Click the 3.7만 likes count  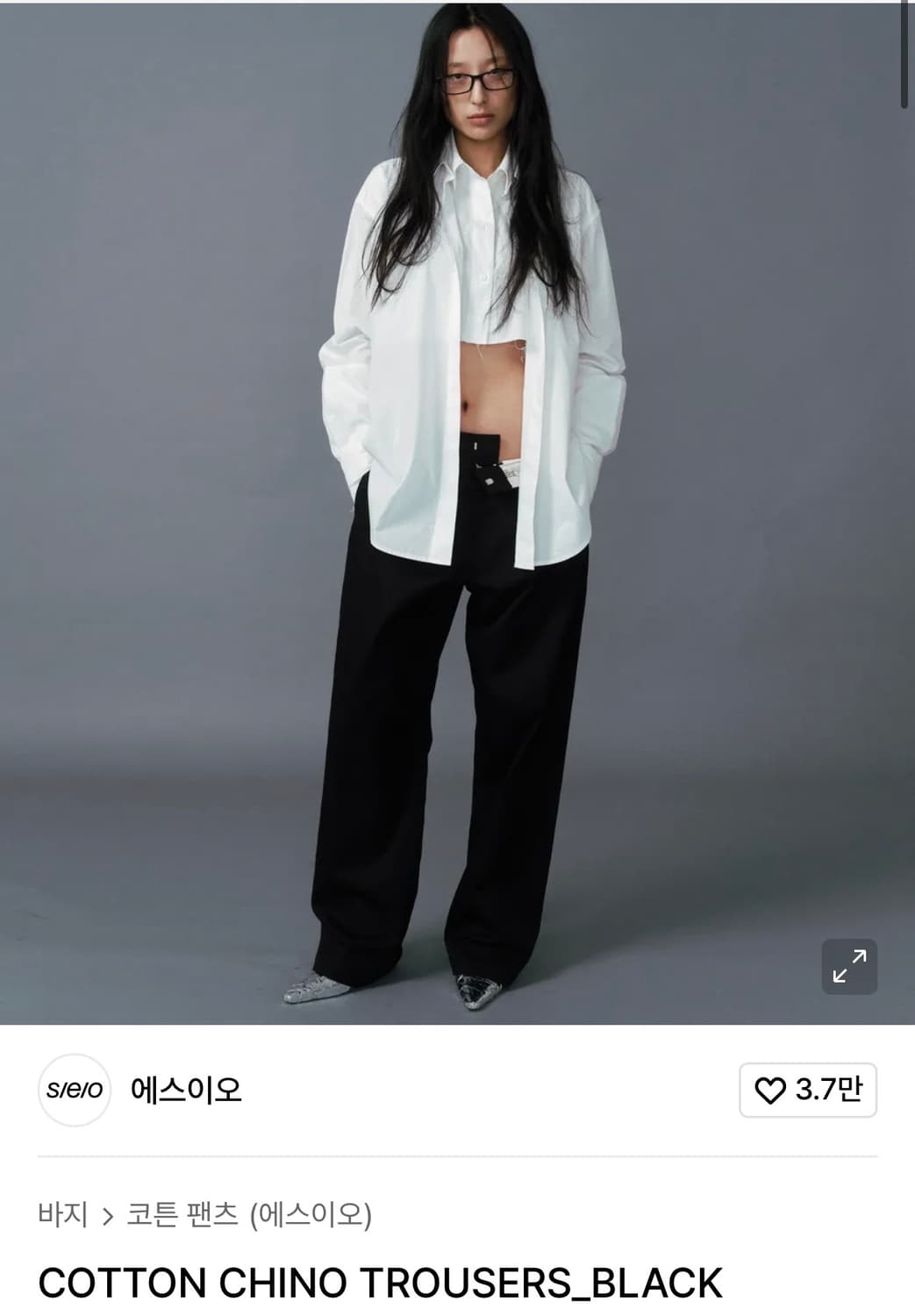tap(819, 1089)
